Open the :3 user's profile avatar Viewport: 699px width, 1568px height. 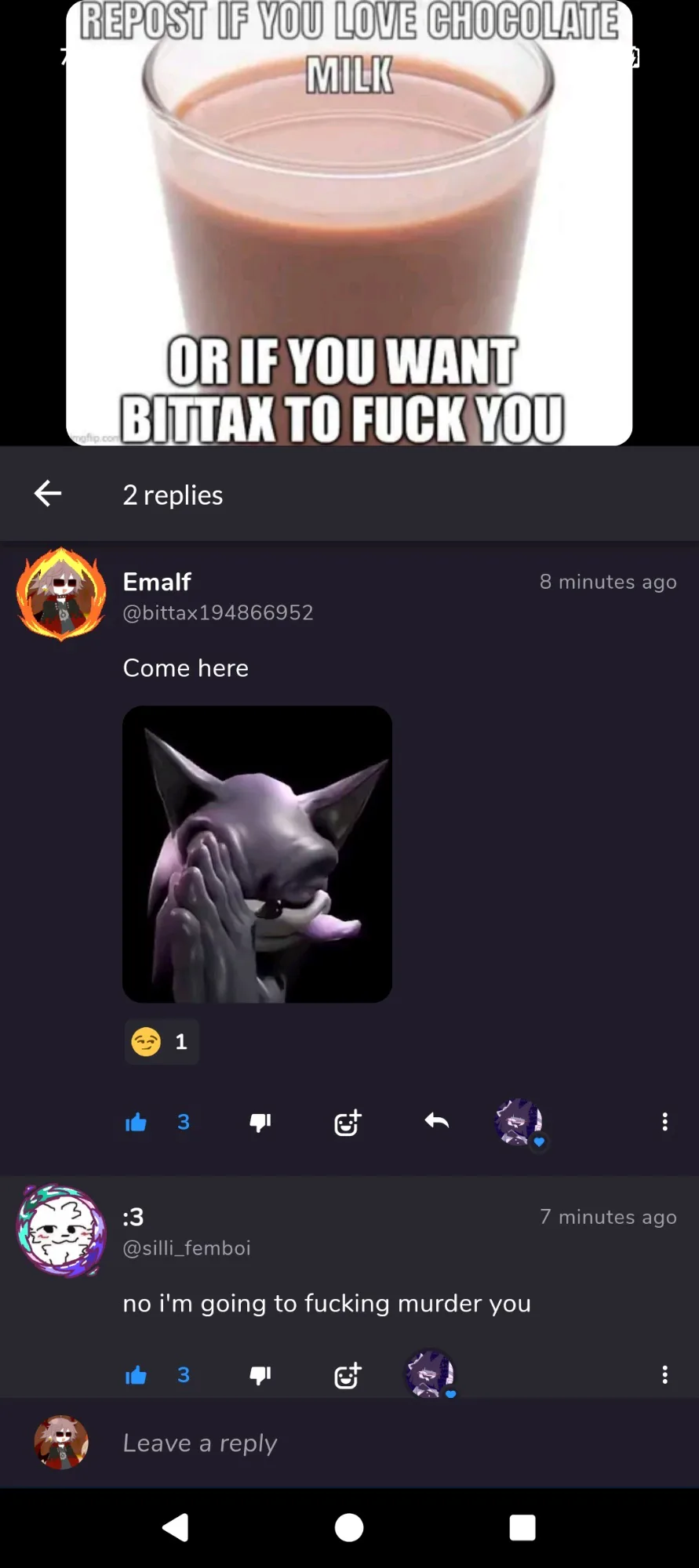tap(61, 1230)
